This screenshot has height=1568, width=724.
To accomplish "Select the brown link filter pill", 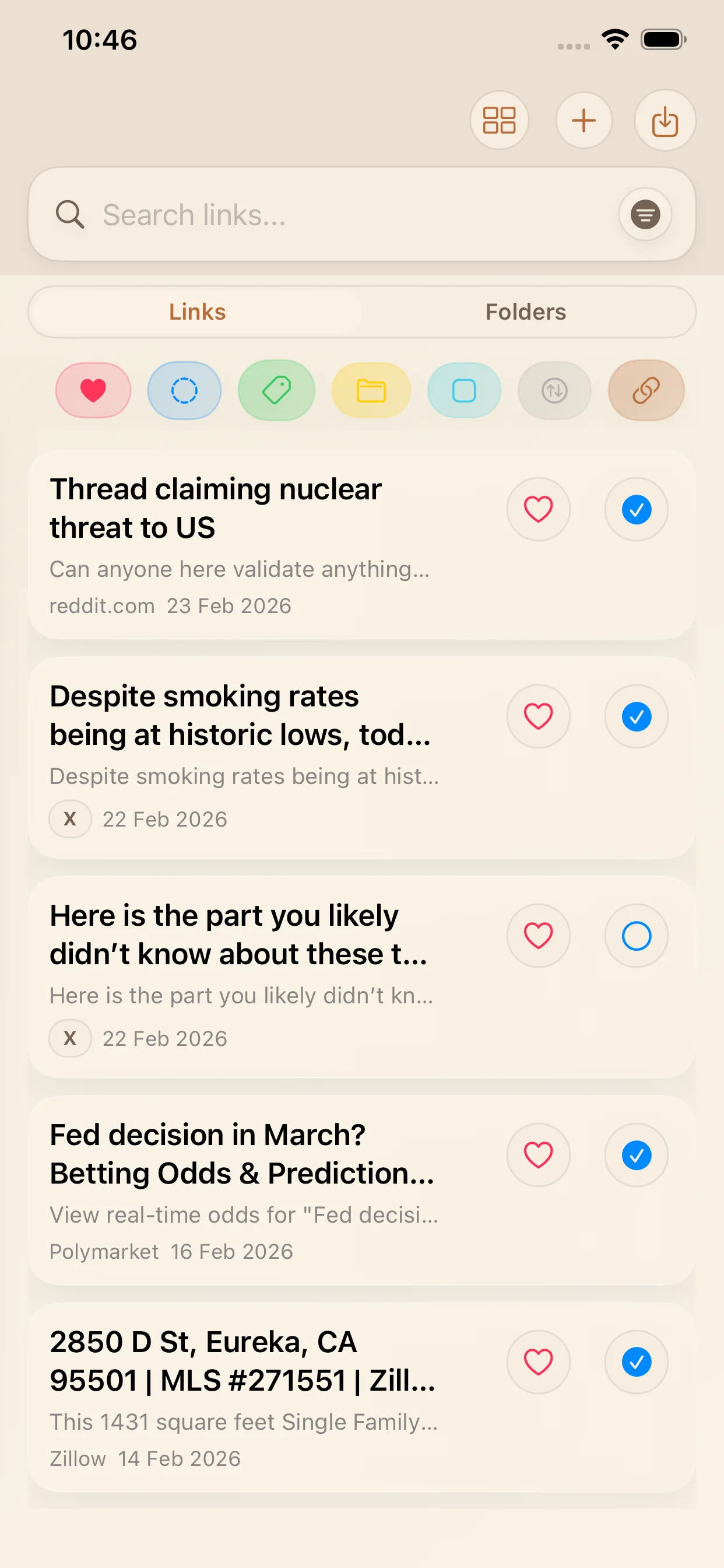I will pyautogui.click(x=645, y=390).
